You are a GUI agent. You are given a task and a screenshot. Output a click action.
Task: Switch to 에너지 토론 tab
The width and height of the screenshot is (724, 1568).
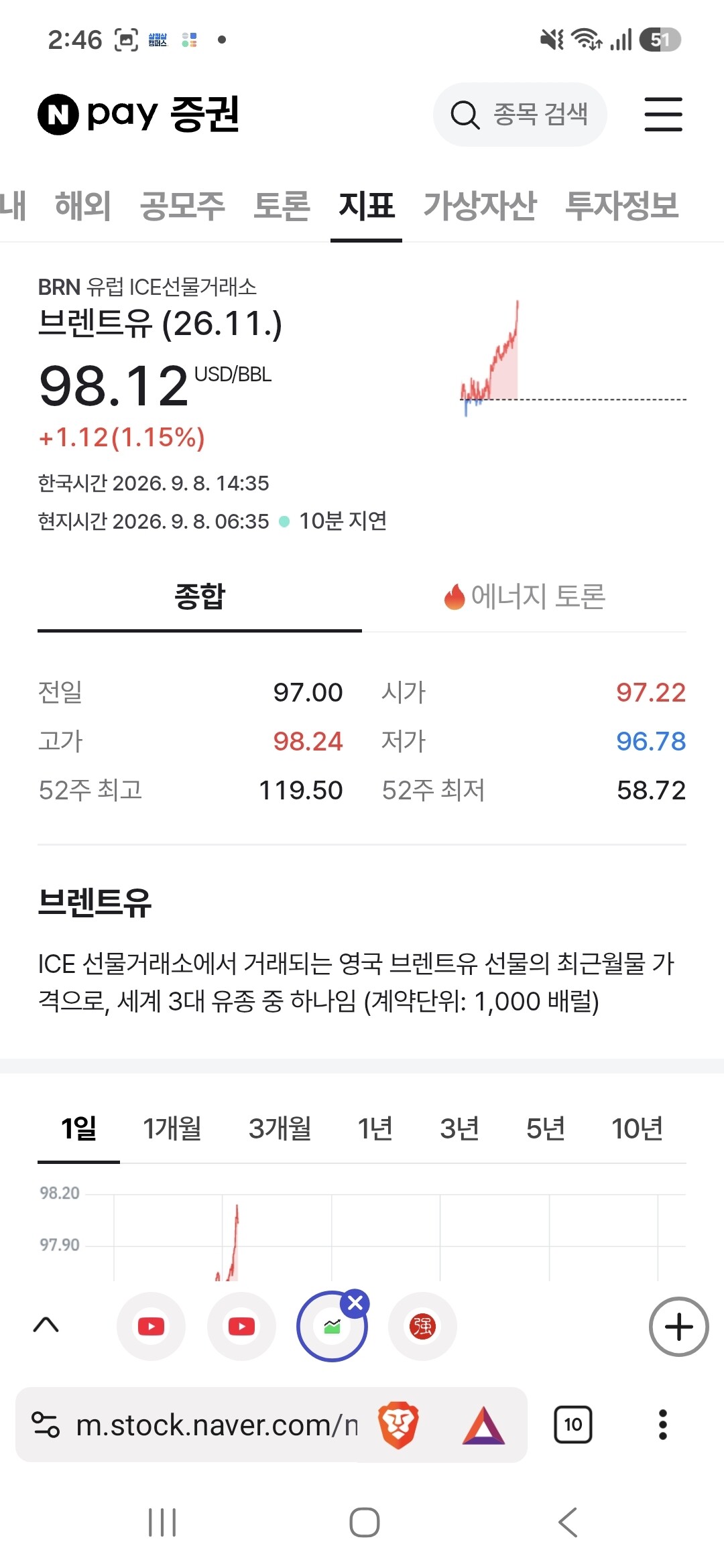[524, 596]
